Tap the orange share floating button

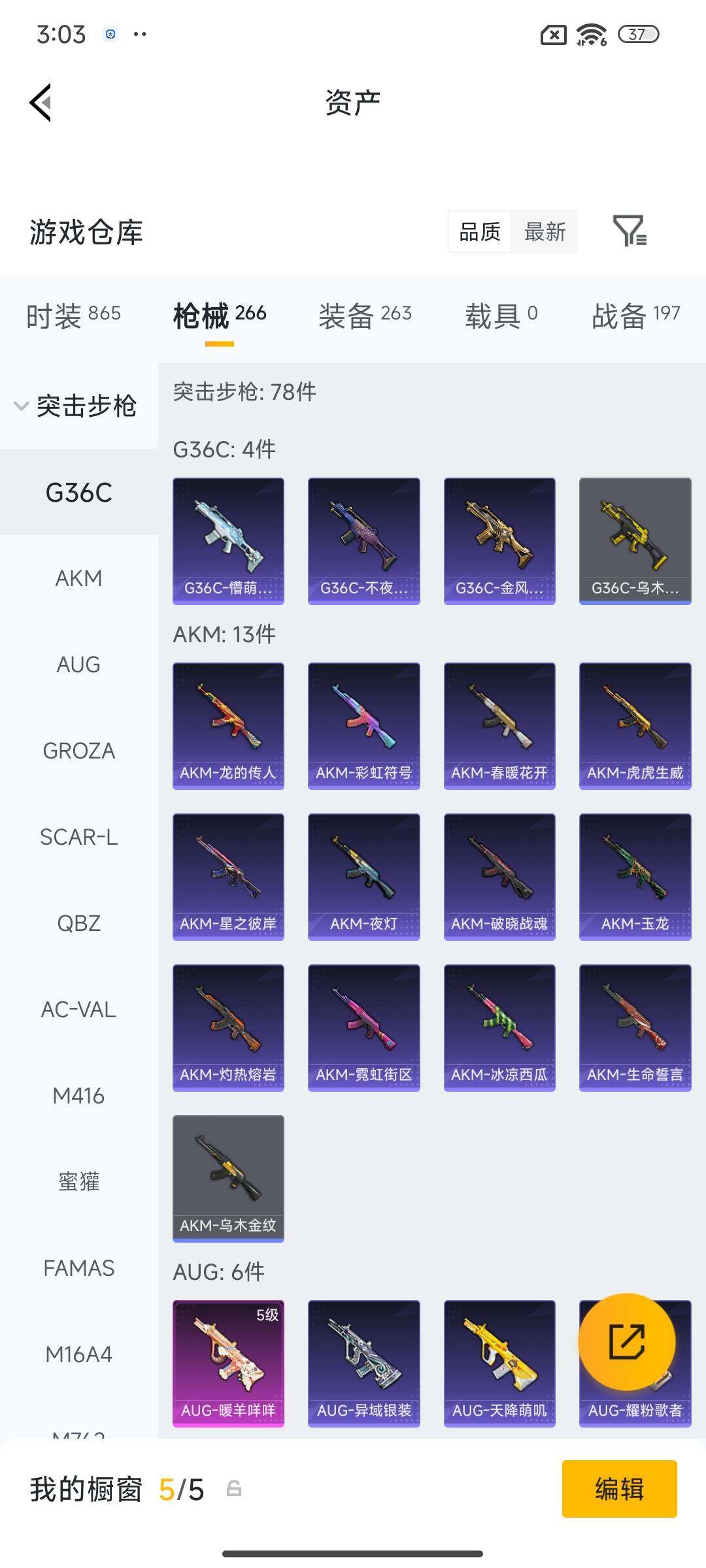[x=626, y=1342]
